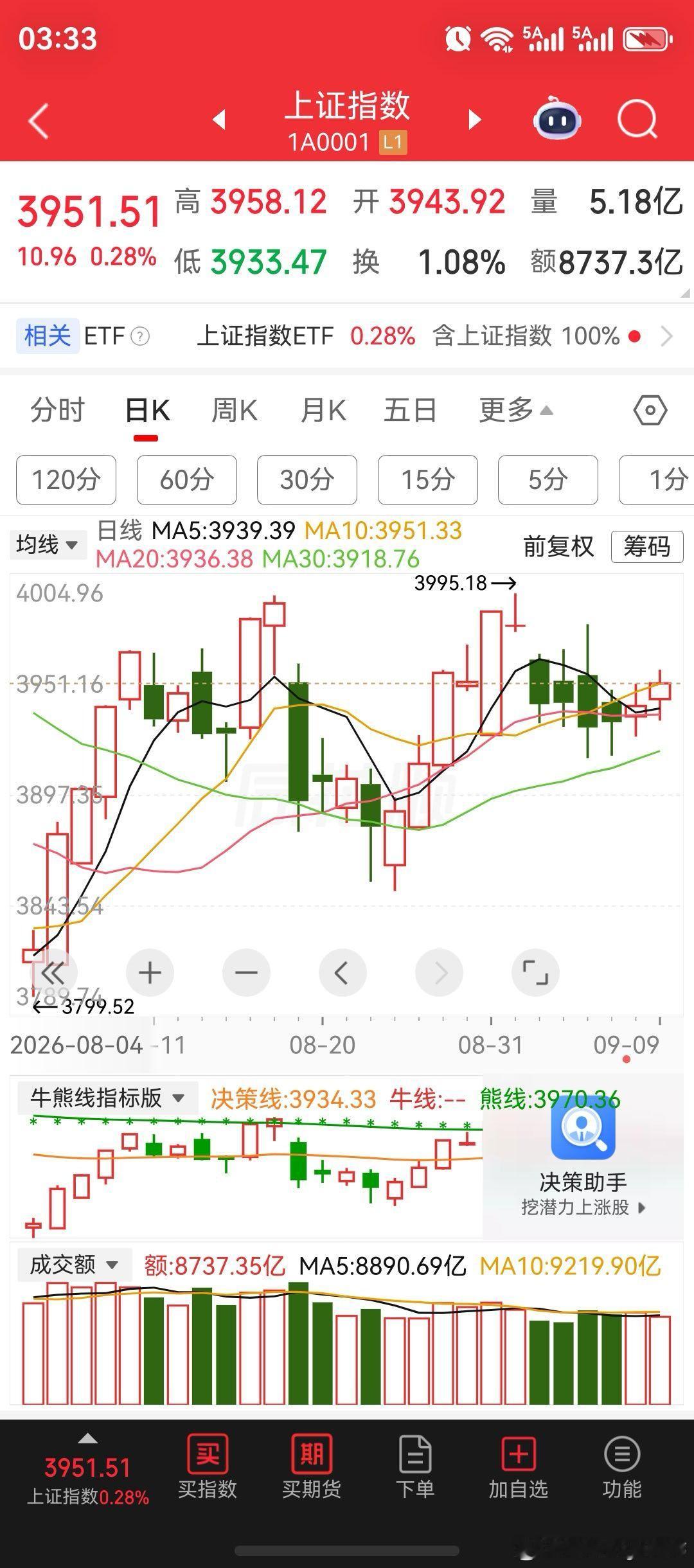Select the 周K tab
The image size is (694, 1568).
coord(235,410)
